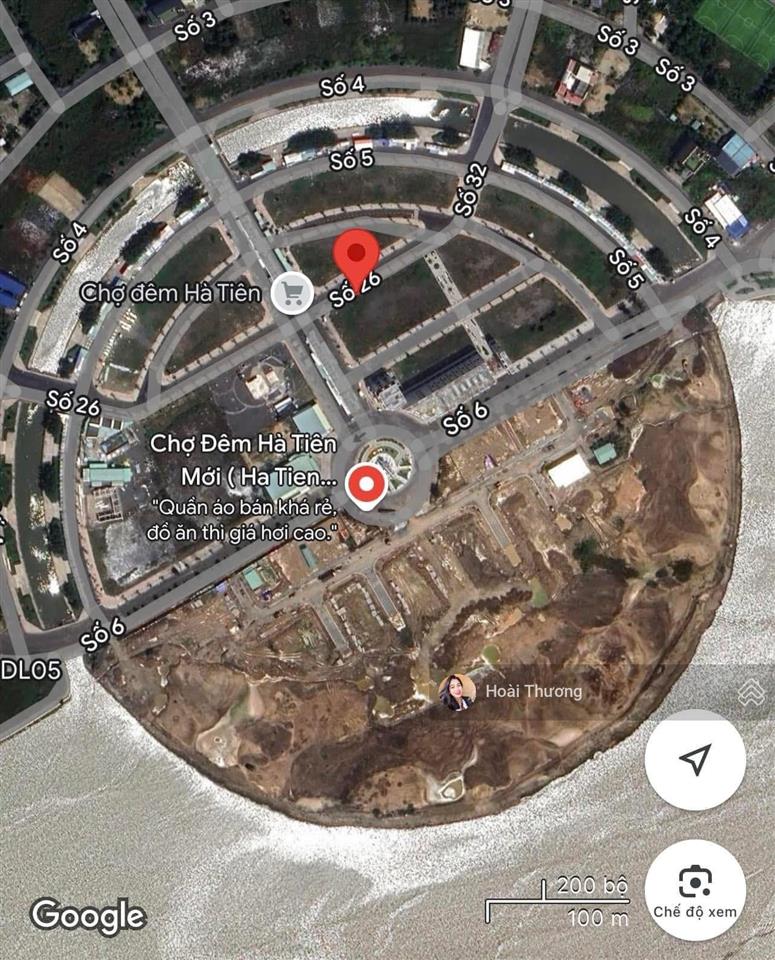
Task: View Hoài Thương's photo of this place
Action: click(457, 692)
